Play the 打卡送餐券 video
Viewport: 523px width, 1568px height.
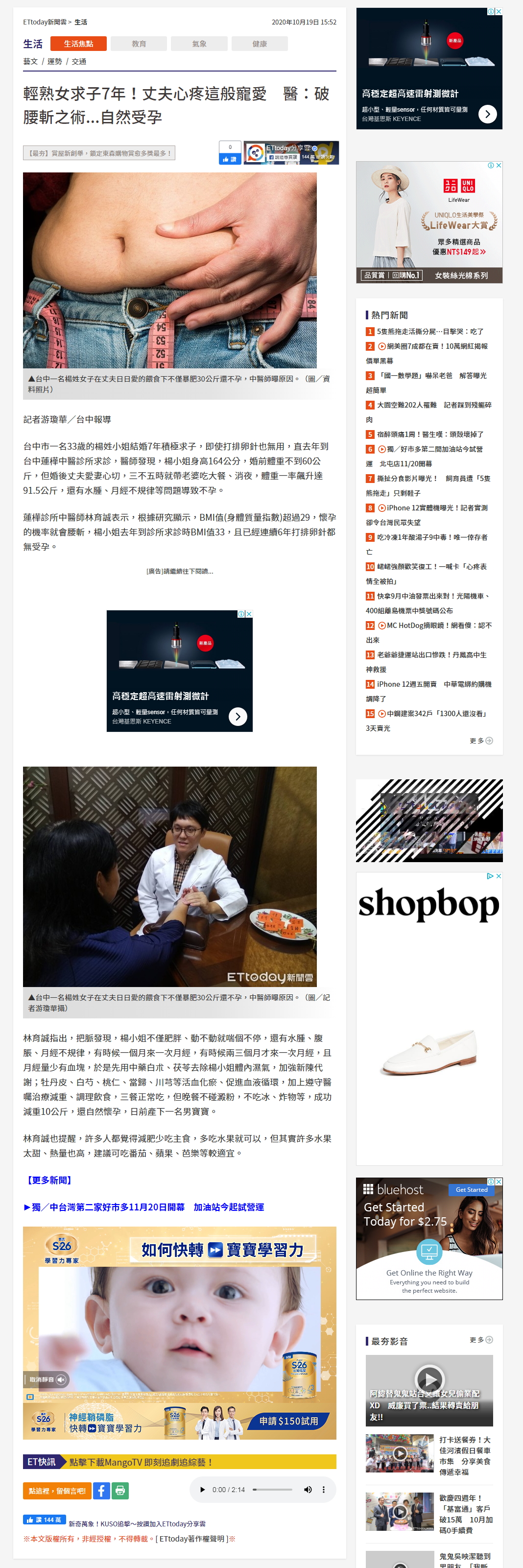(x=400, y=1453)
